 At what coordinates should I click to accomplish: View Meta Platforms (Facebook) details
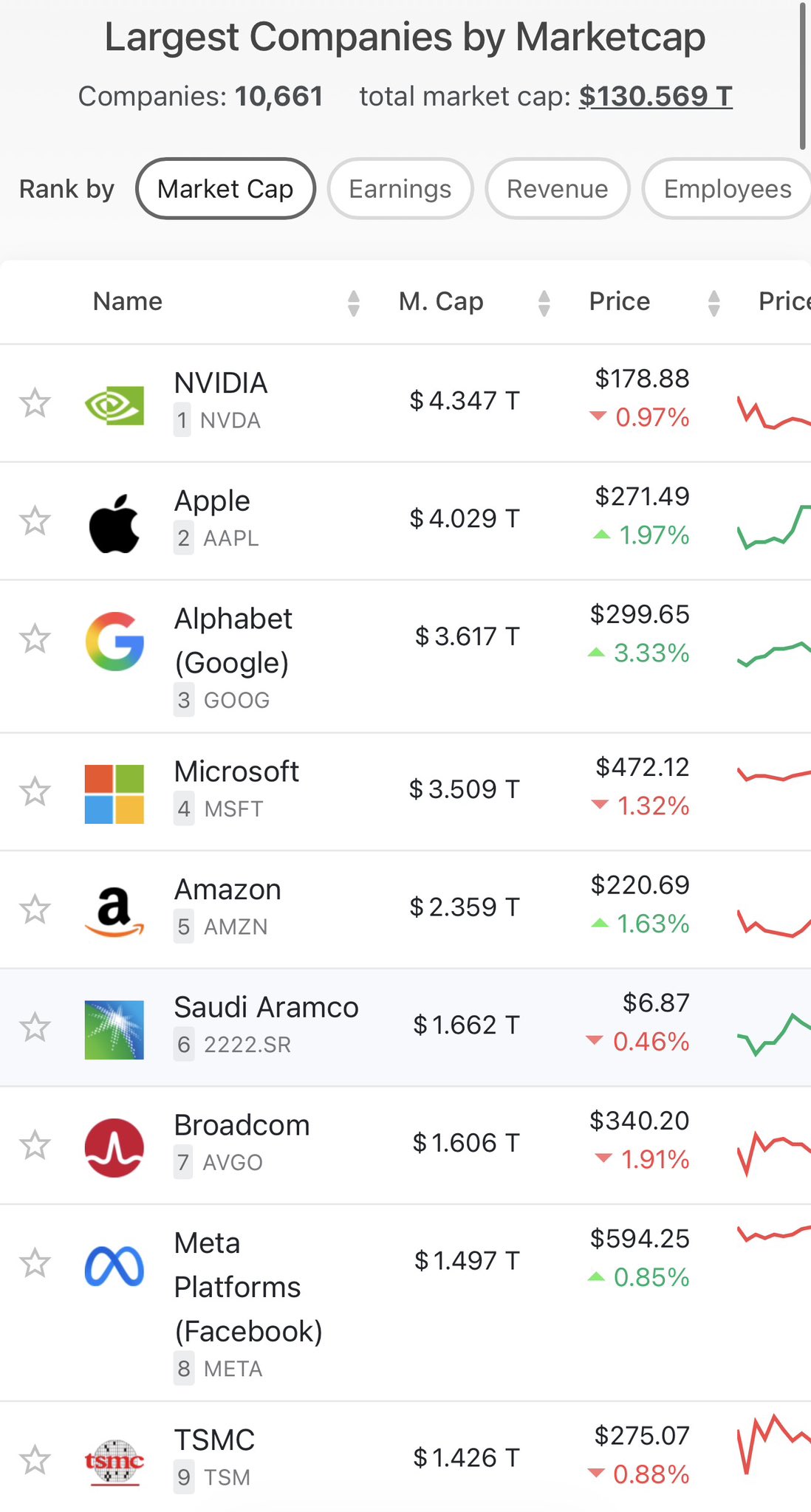click(238, 1287)
